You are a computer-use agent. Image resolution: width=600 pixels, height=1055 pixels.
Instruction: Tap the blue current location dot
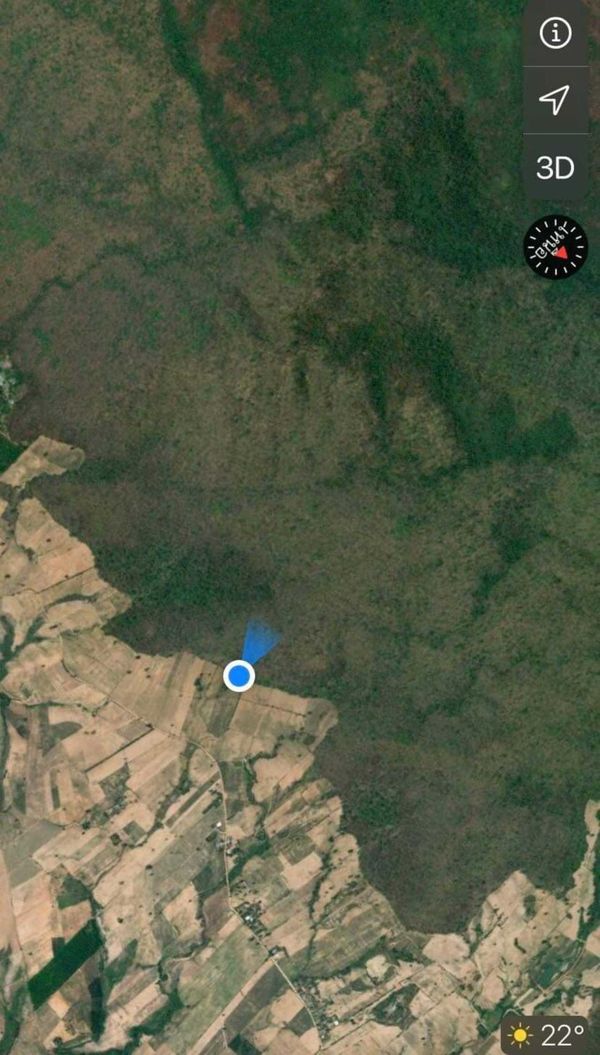239,676
